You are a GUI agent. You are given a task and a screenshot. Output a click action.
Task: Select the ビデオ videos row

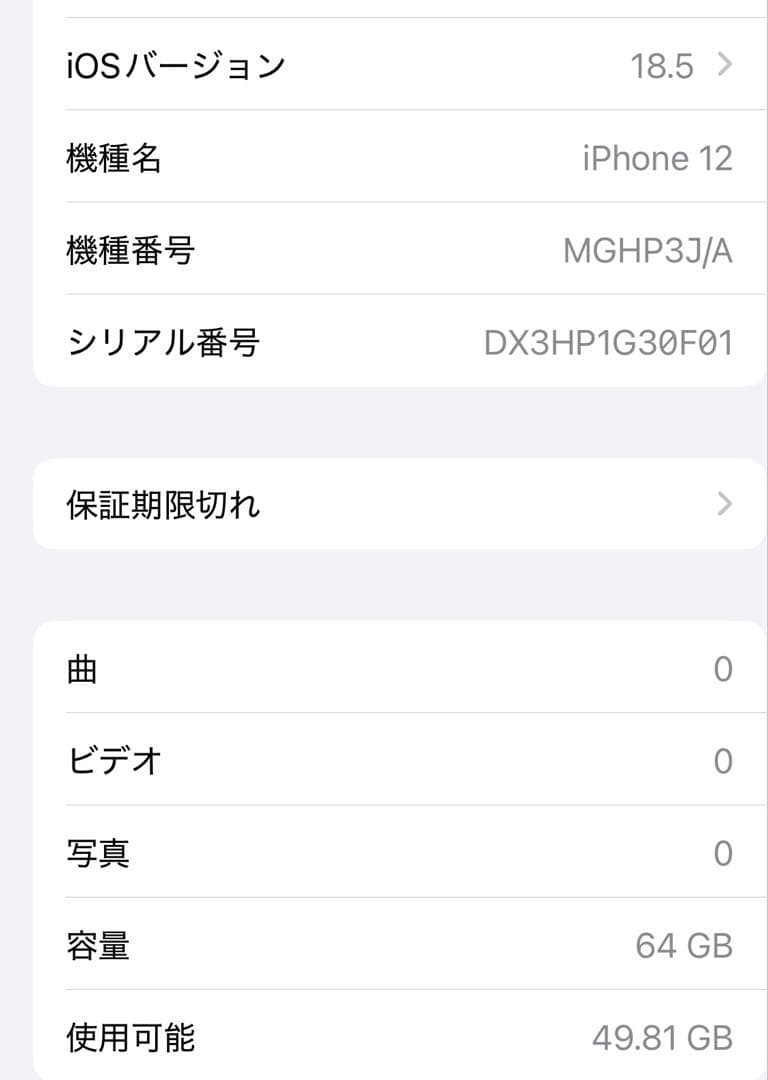tap(384, 760)
